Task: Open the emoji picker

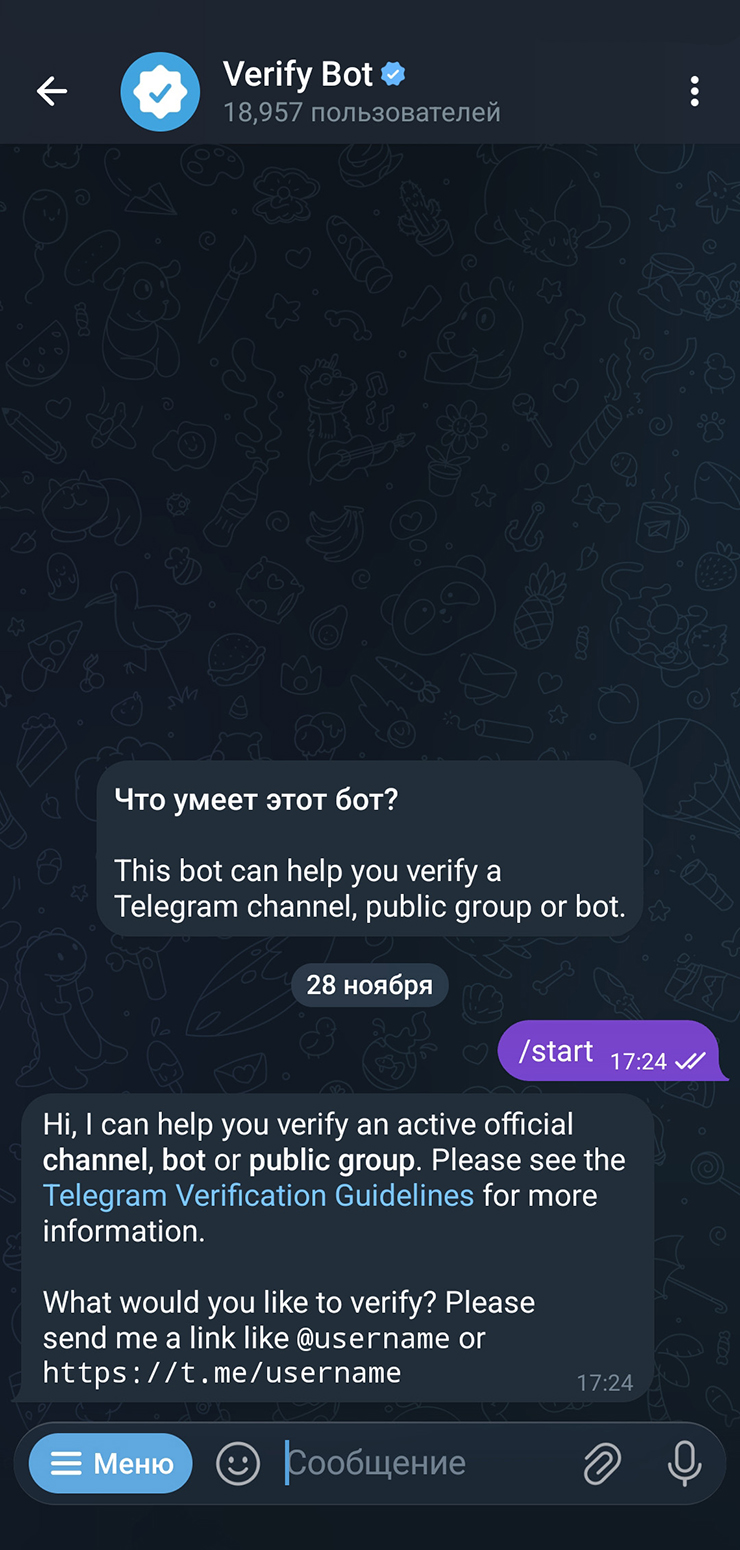Action: point(238,1464)
